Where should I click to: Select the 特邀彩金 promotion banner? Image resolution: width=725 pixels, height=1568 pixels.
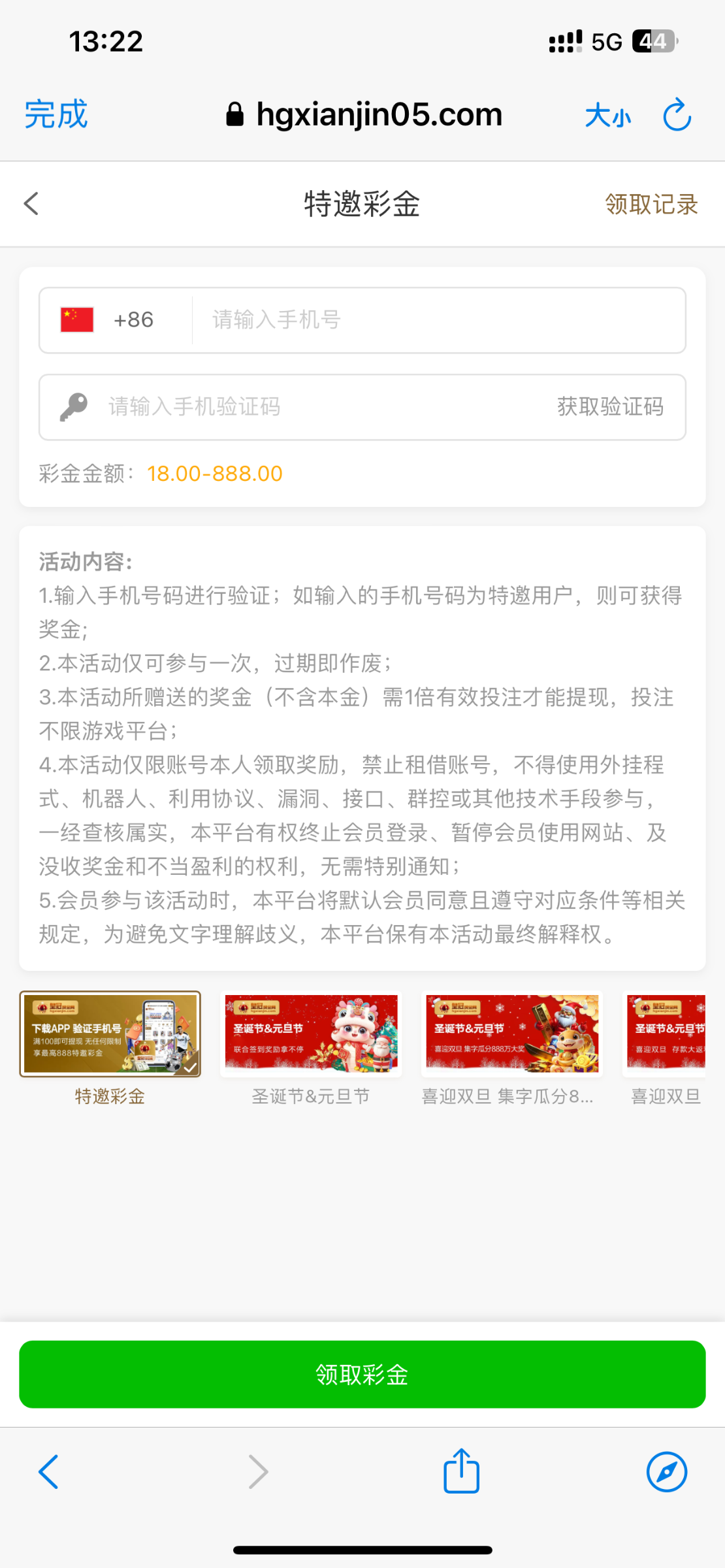point(110,1034)
